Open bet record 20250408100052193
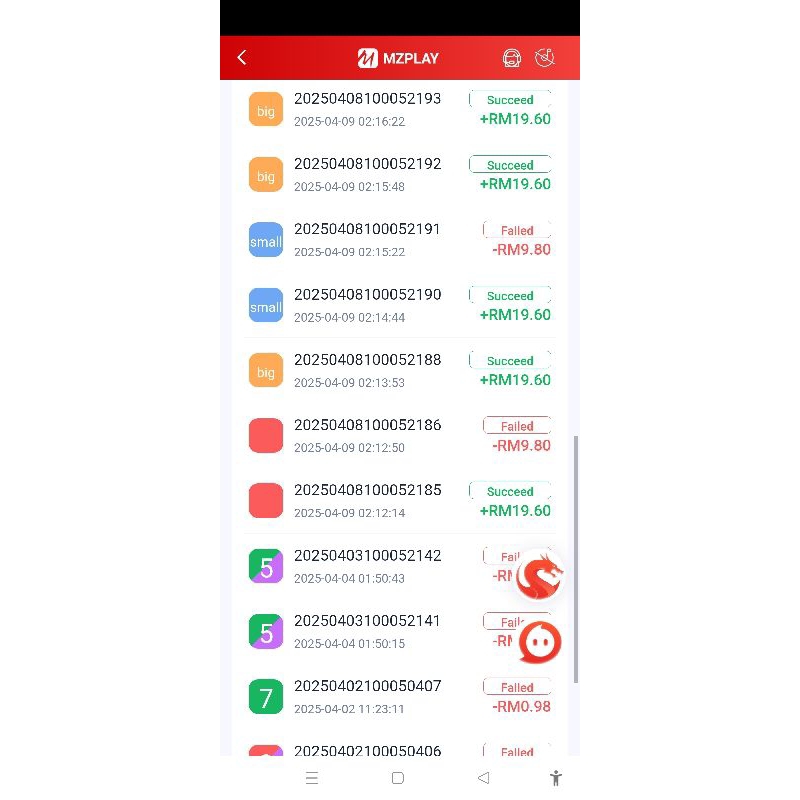This screenshot has height=800, width=800. tap(399, 109)
